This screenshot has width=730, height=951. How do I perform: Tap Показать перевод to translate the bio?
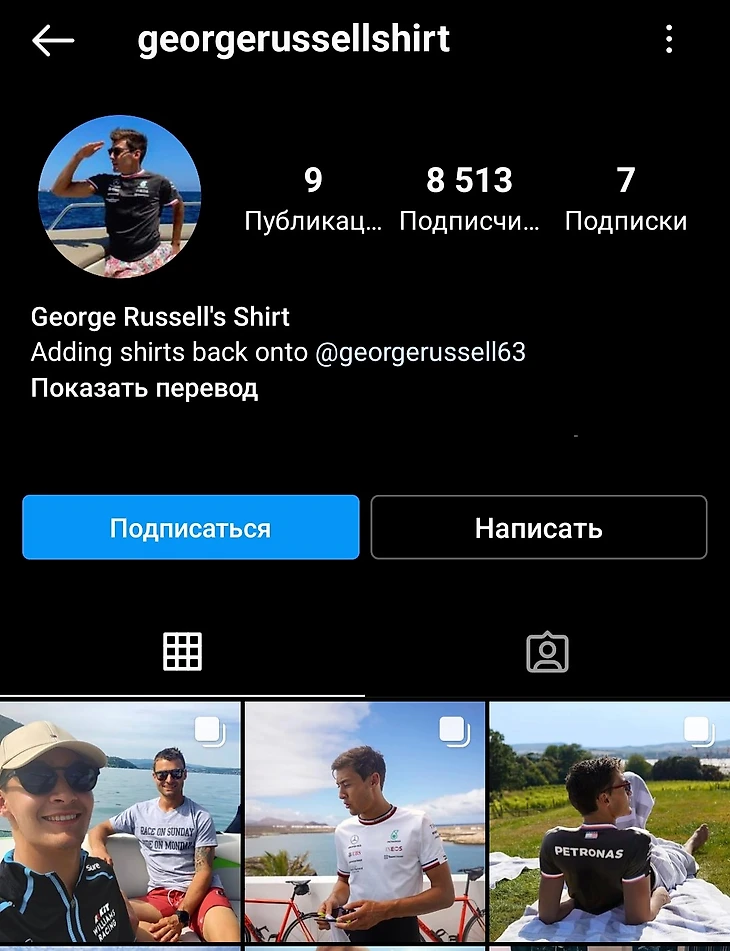tap(145, 388)
